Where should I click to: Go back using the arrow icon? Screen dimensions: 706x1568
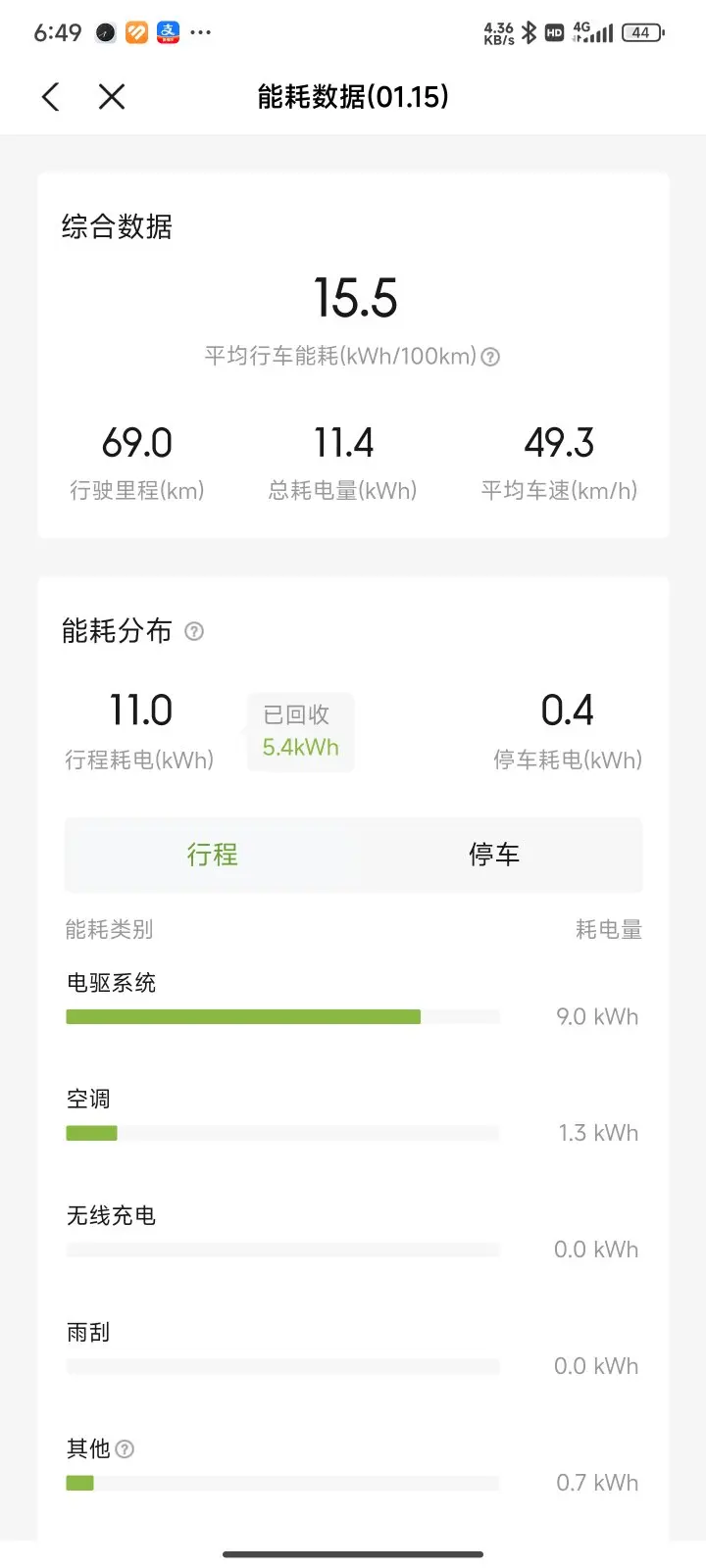51,97
